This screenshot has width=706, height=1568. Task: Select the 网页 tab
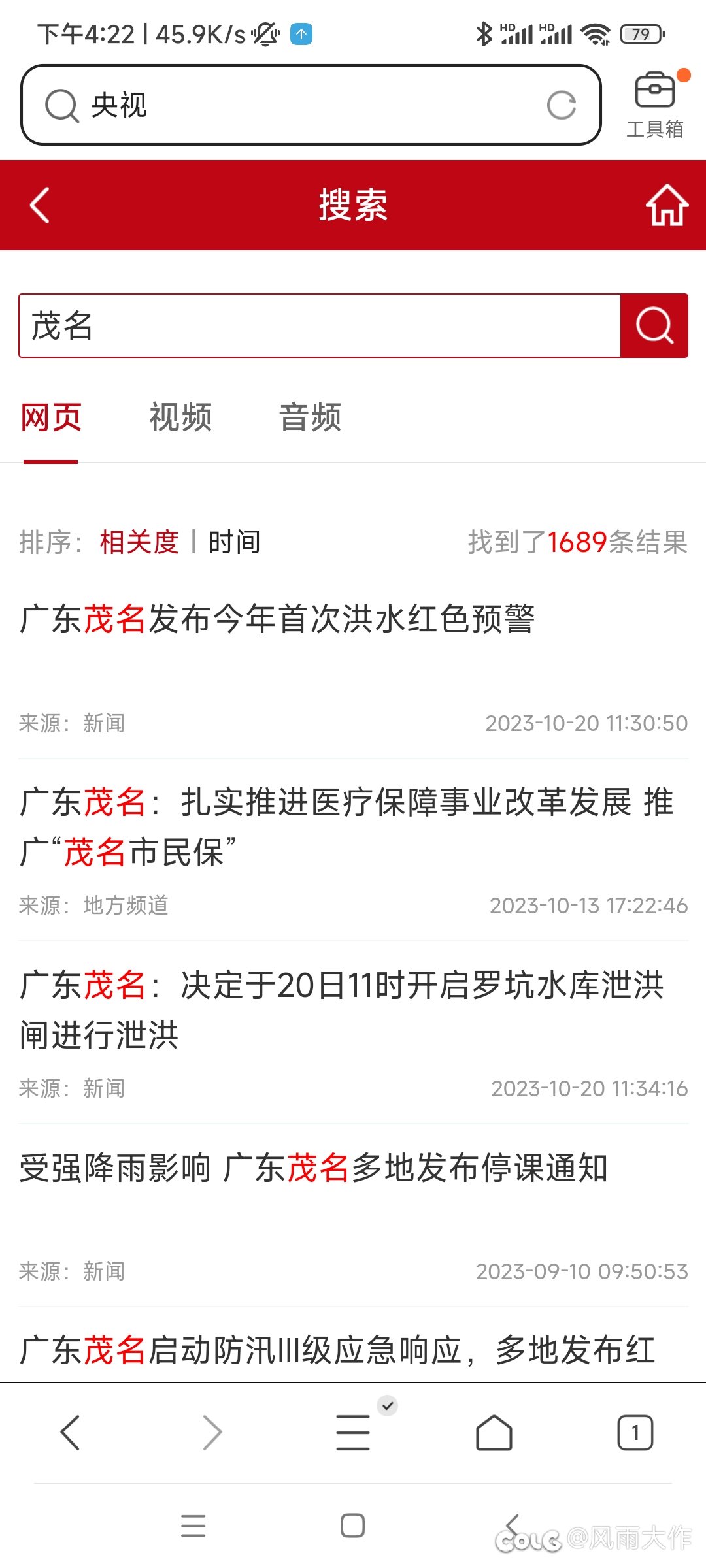[x=51, y=417]
